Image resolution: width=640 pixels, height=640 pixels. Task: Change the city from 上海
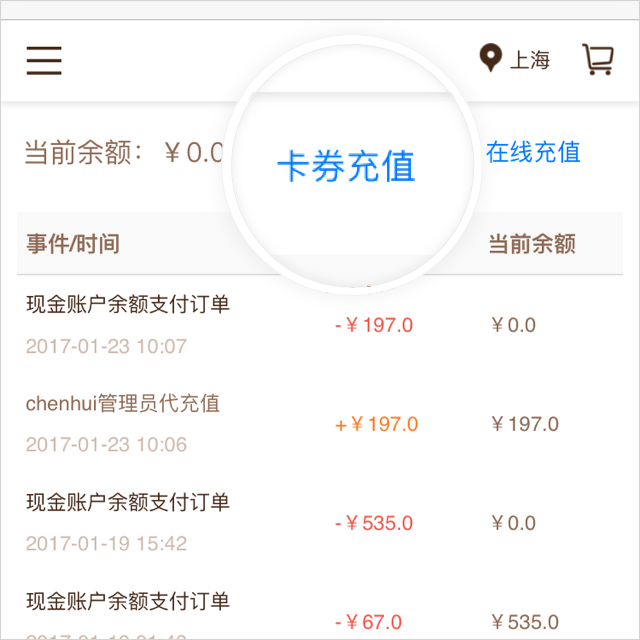pyautogui.click(x=516, y=60)
